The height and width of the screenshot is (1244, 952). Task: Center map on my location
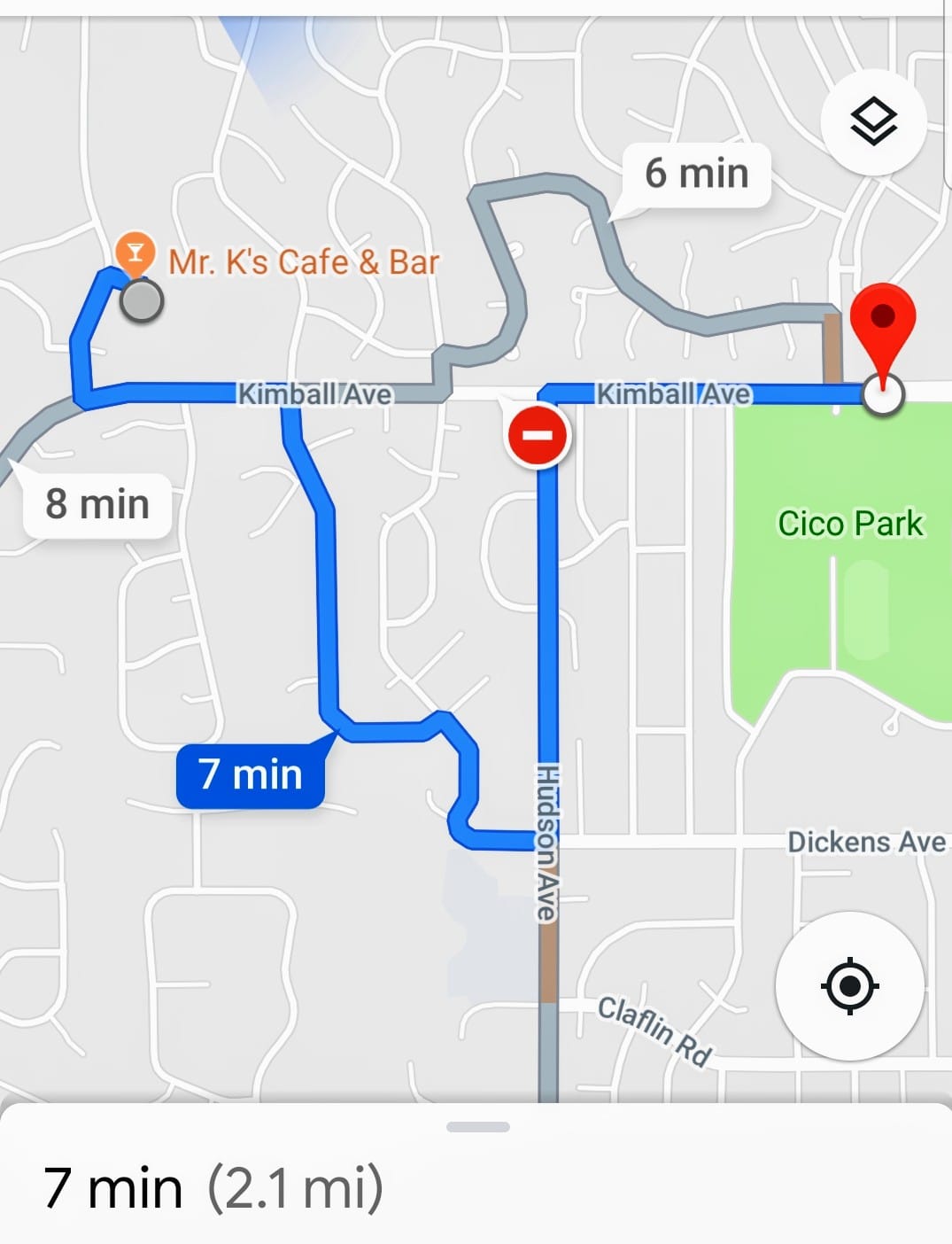[849, 985]
